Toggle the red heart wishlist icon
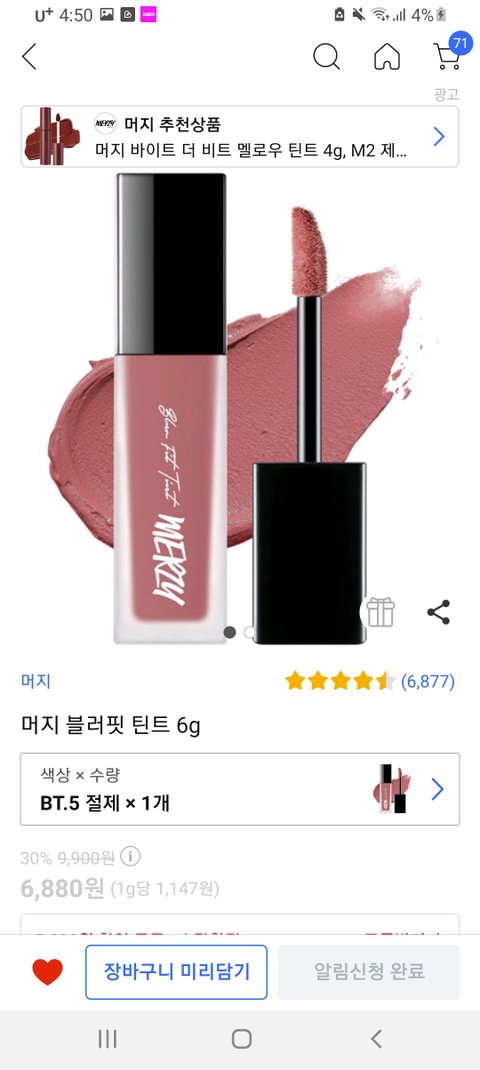The height and width of the screenshot is (1070, 480). point(47,972)
